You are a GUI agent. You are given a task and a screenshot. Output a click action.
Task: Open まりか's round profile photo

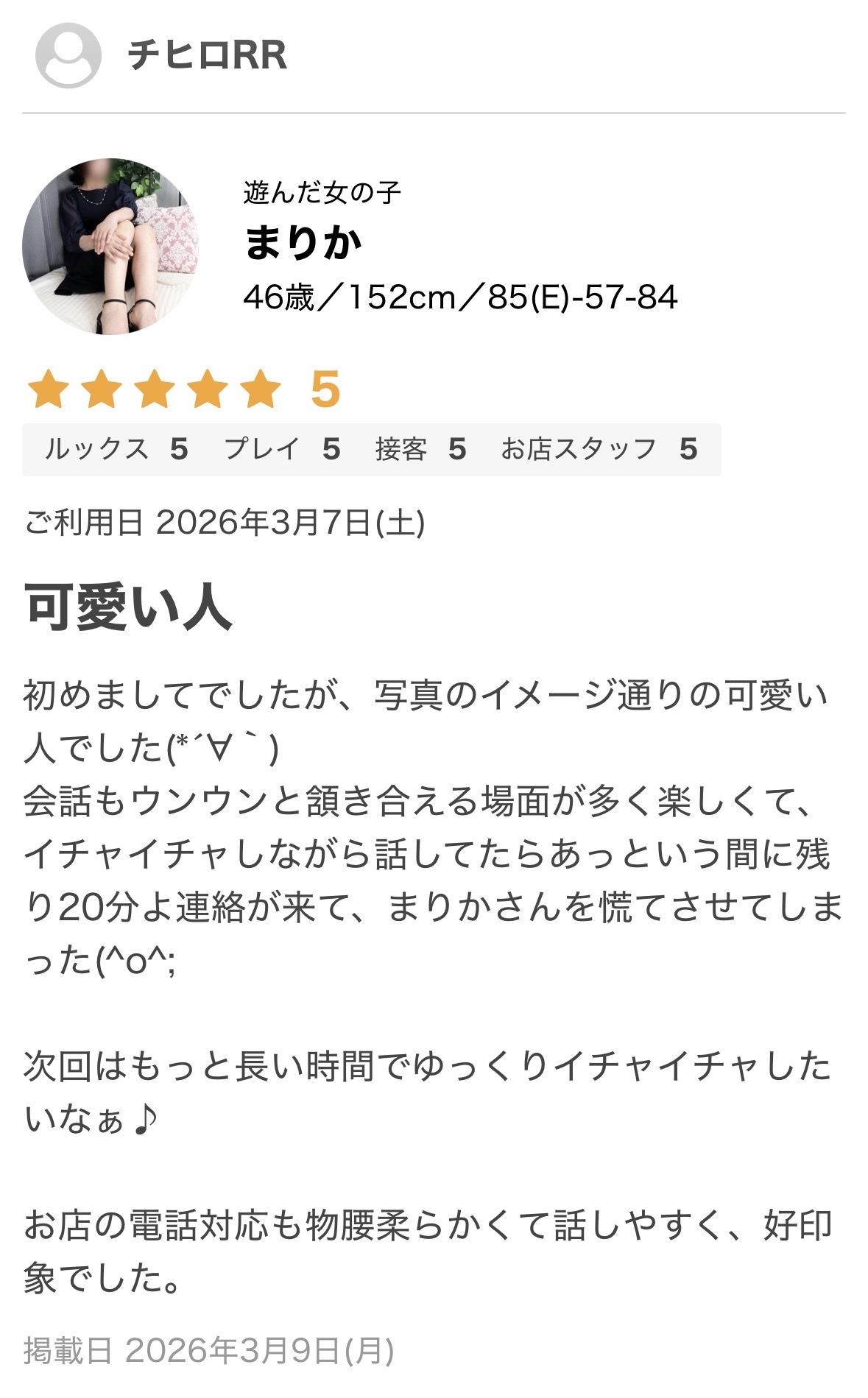[x=110, y=246]
